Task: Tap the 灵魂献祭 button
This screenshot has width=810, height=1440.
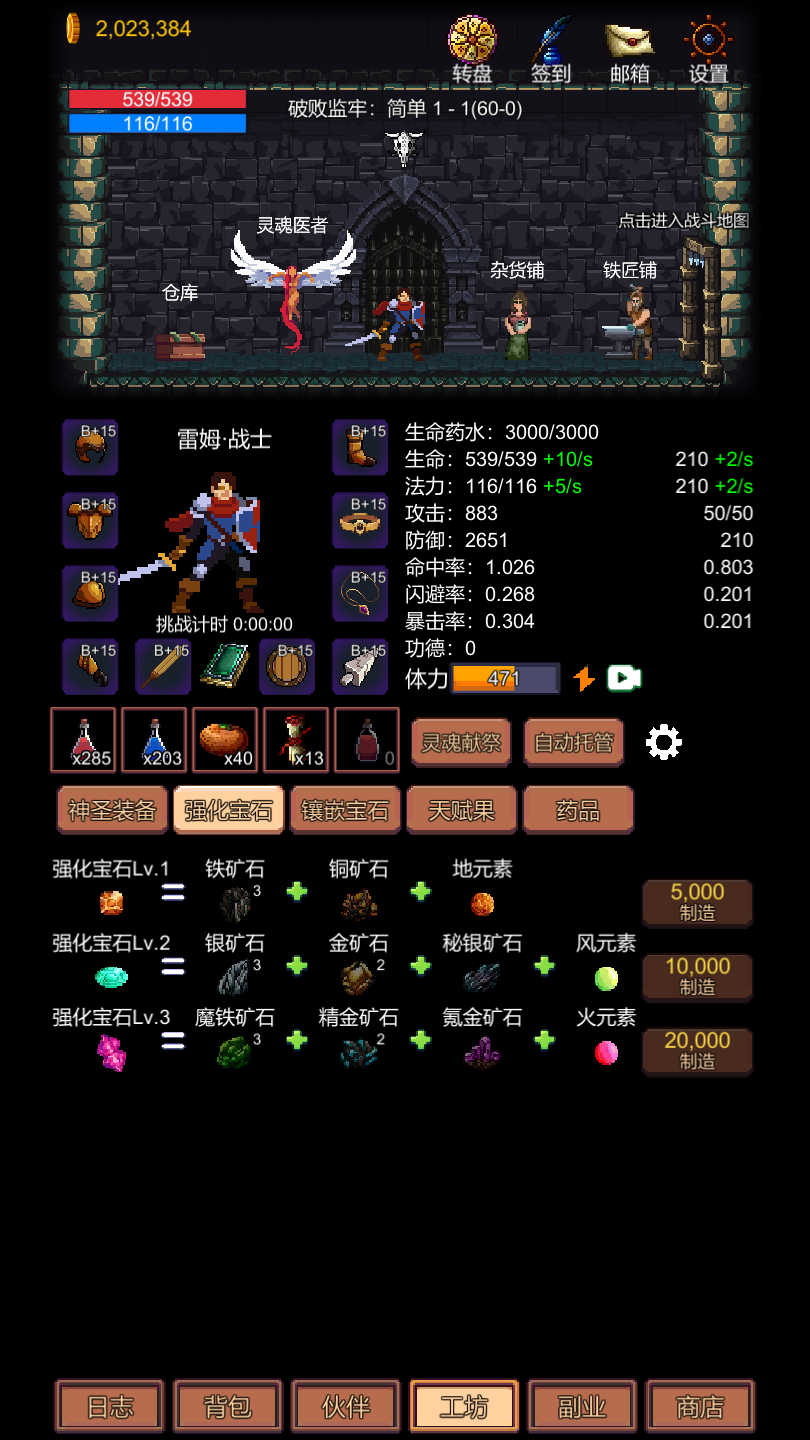Action: pyautogui.click(x=461, y=743)
